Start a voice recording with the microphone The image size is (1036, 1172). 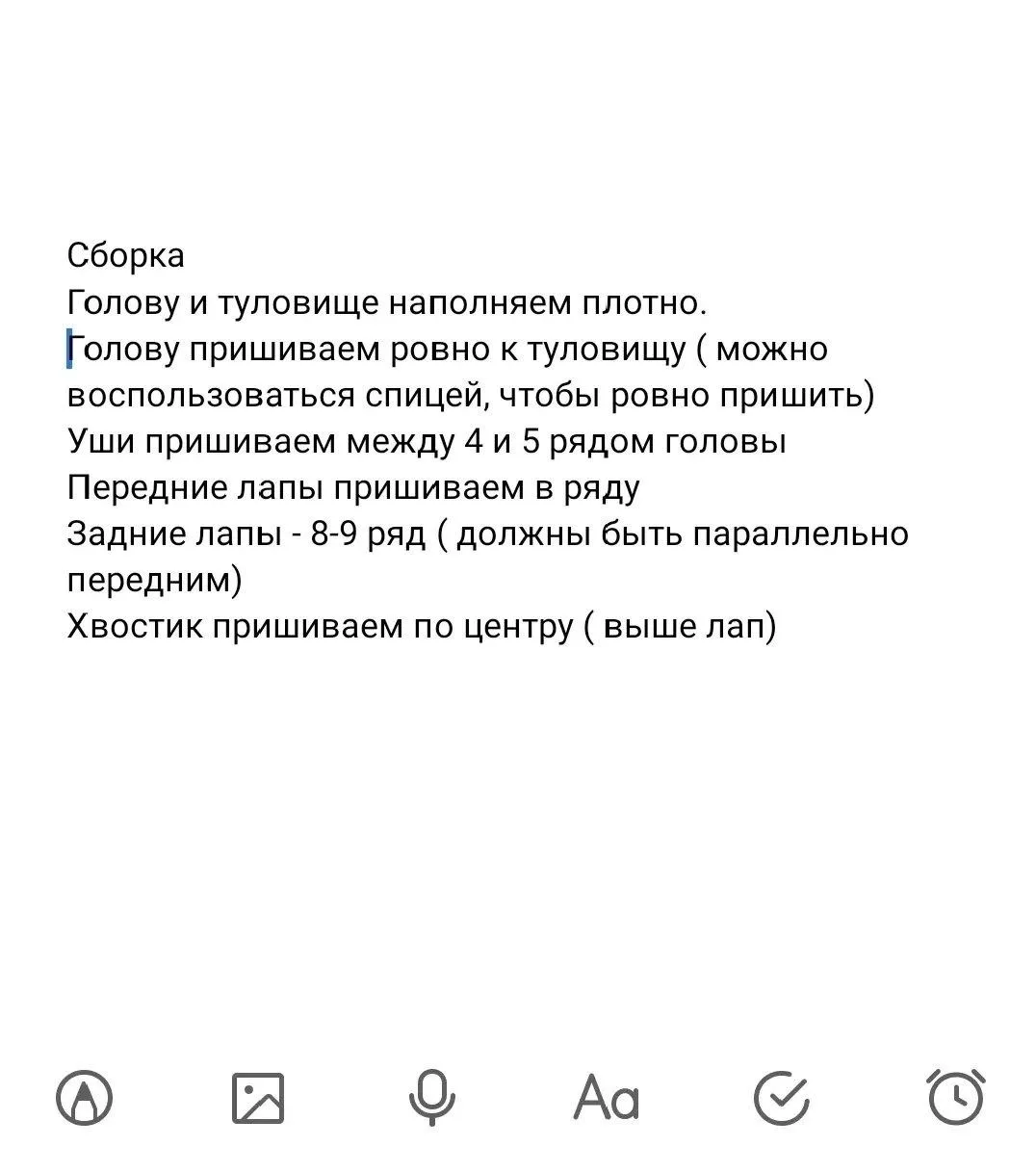[431, 1097]
